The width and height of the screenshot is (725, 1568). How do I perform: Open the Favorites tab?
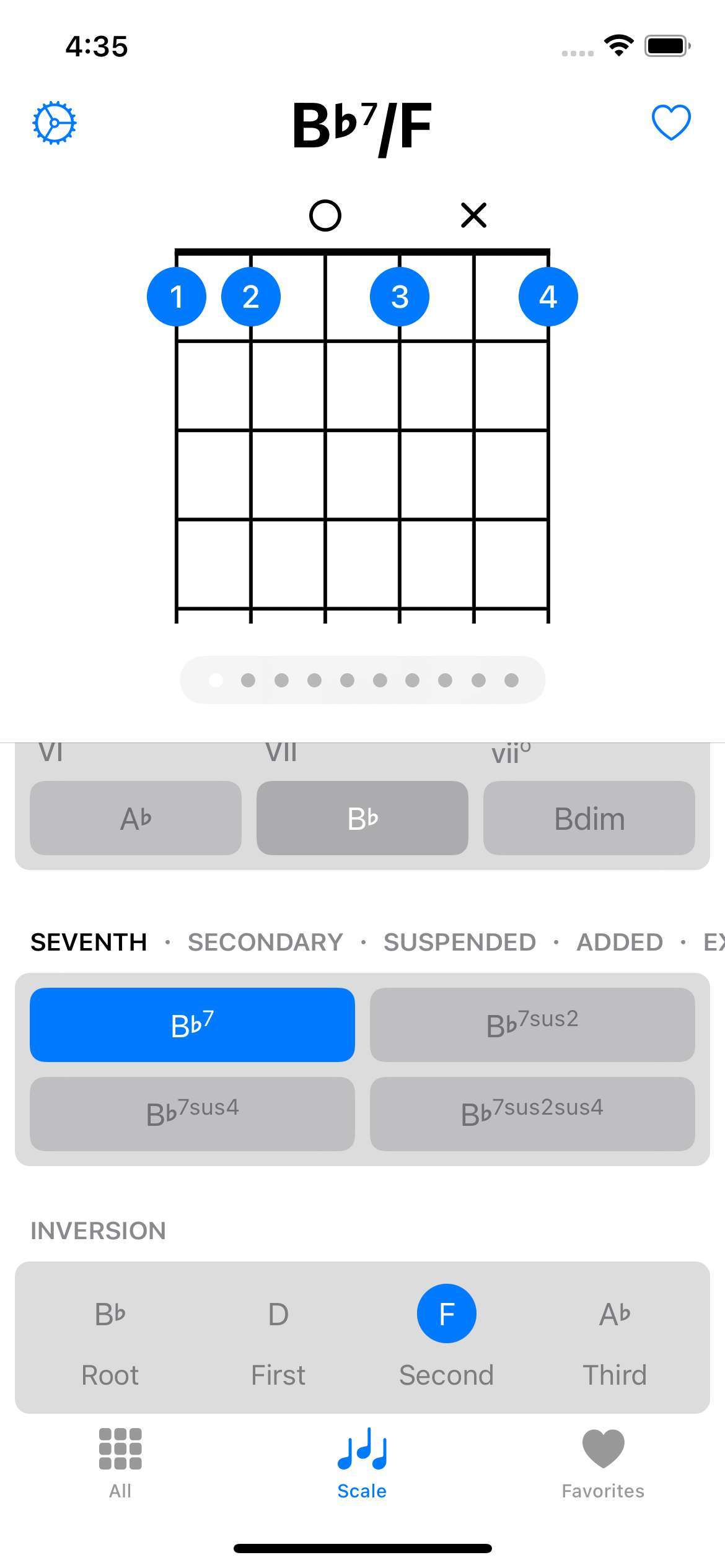point(603,1463)
